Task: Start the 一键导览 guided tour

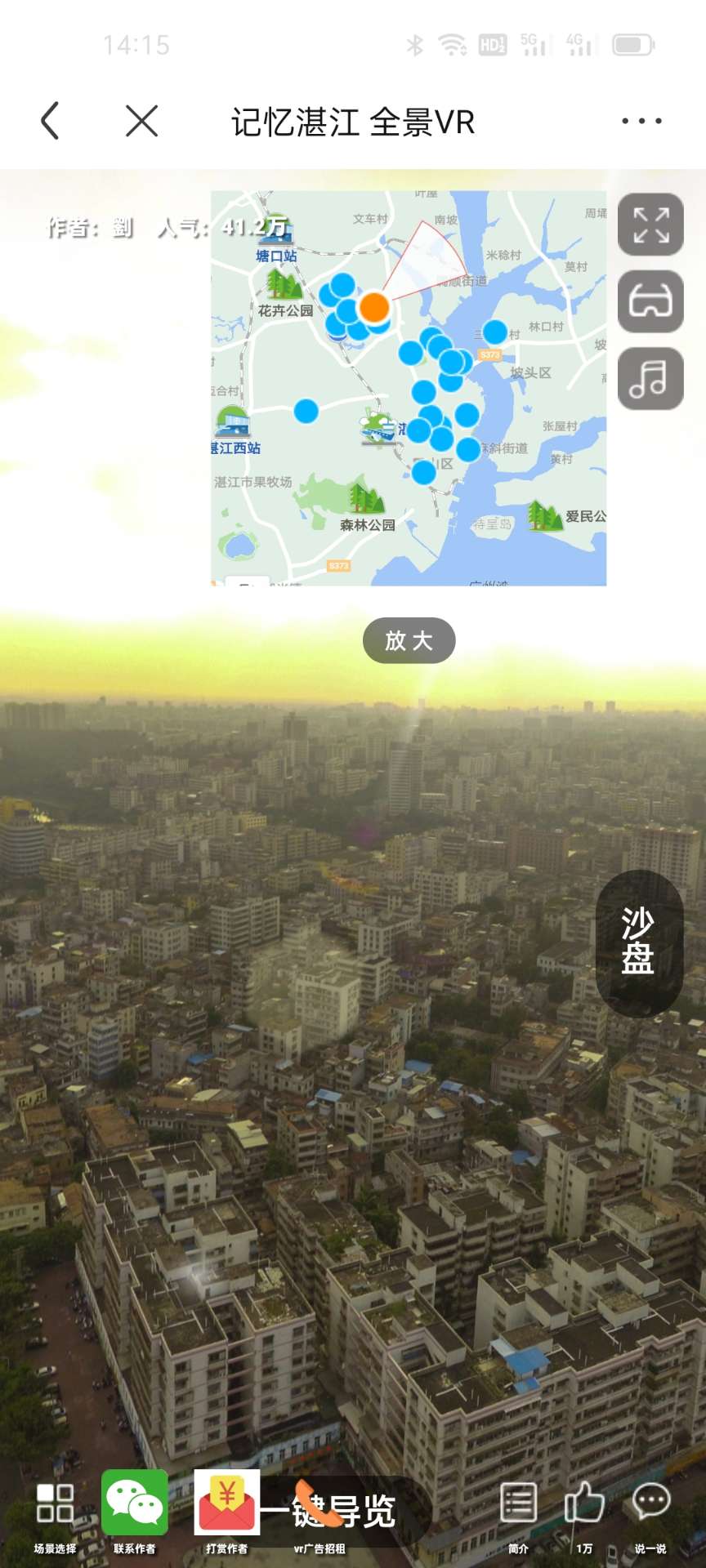Action: (x=384, y=1511)
